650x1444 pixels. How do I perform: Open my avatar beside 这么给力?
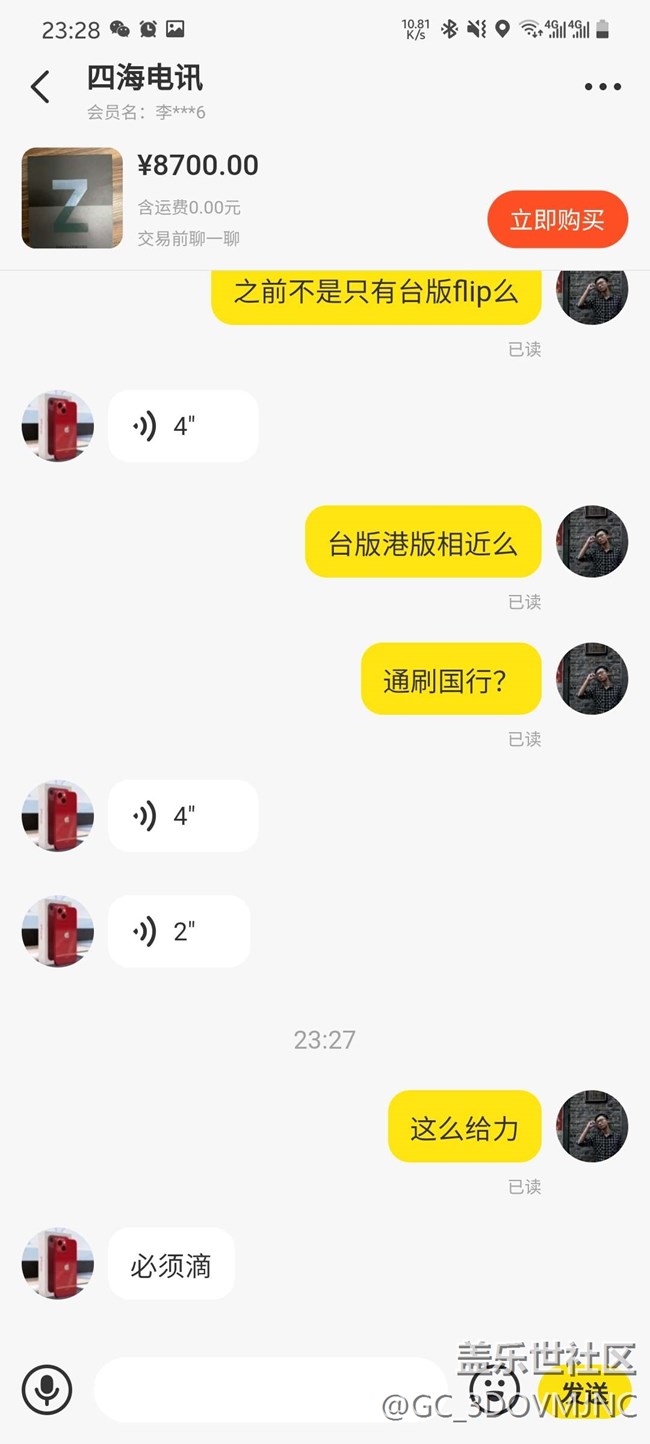click(x=592, y=1126)
